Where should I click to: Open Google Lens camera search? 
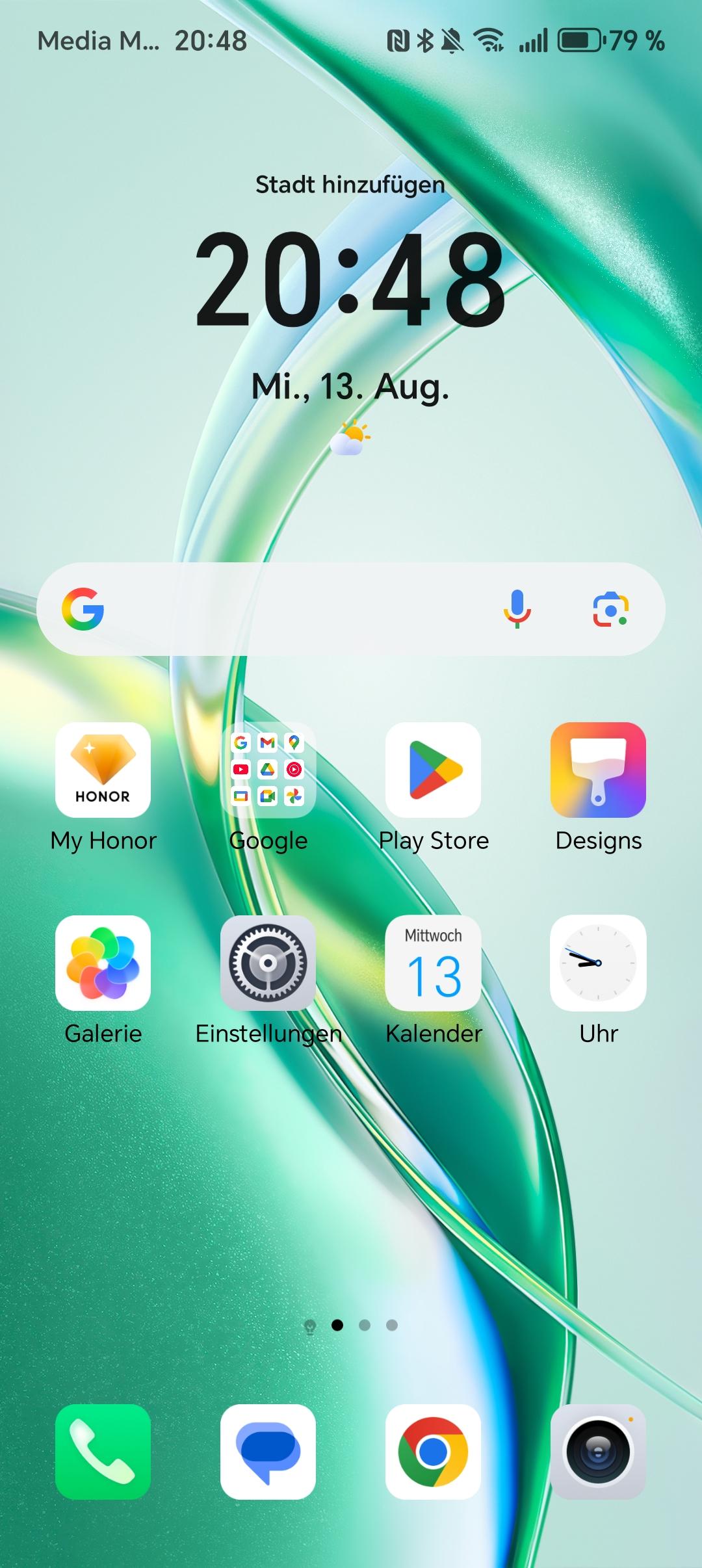(610, 609)
